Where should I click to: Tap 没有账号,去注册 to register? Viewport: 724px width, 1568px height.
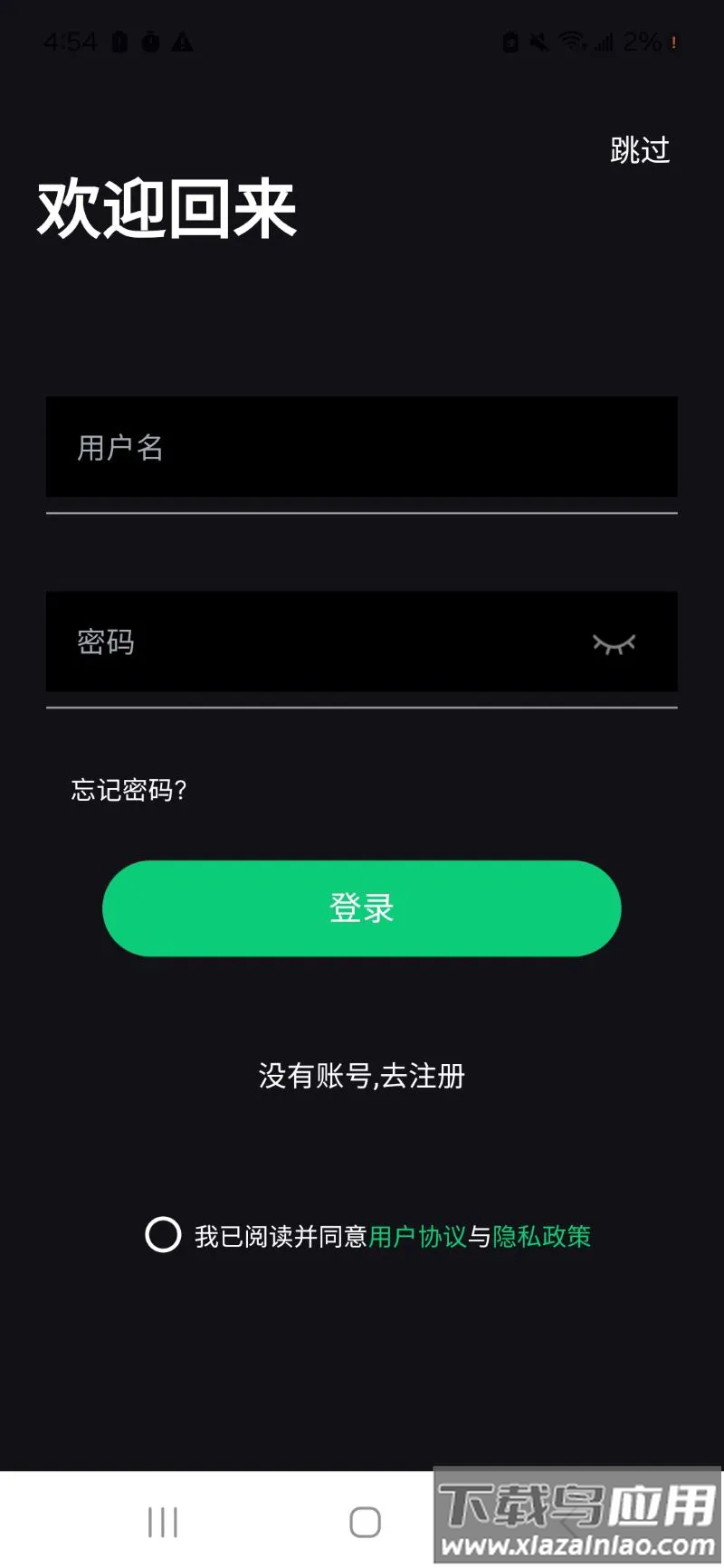(362, 1076)
